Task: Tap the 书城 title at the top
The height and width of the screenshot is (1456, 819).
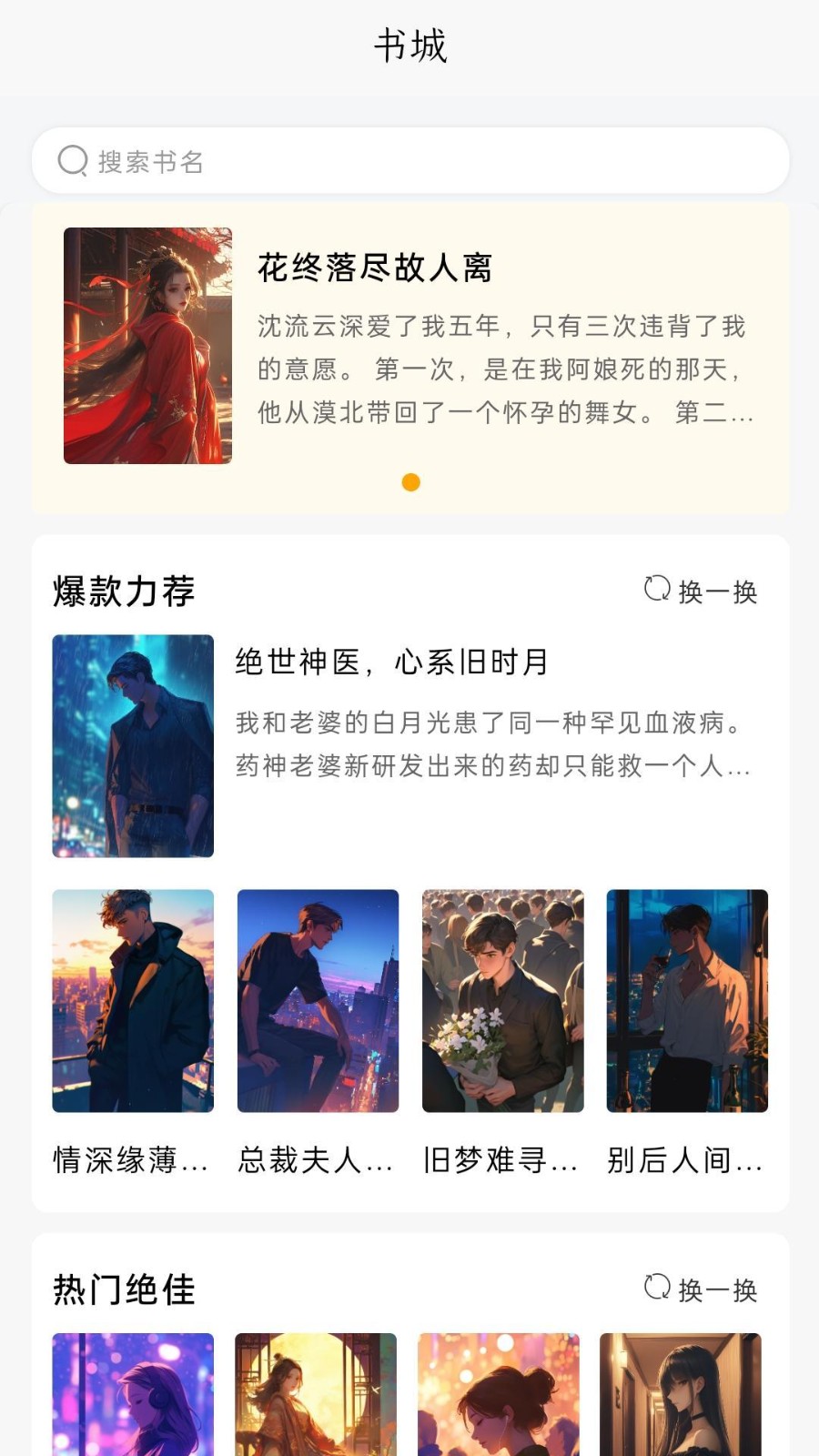Action: [409, 45]
